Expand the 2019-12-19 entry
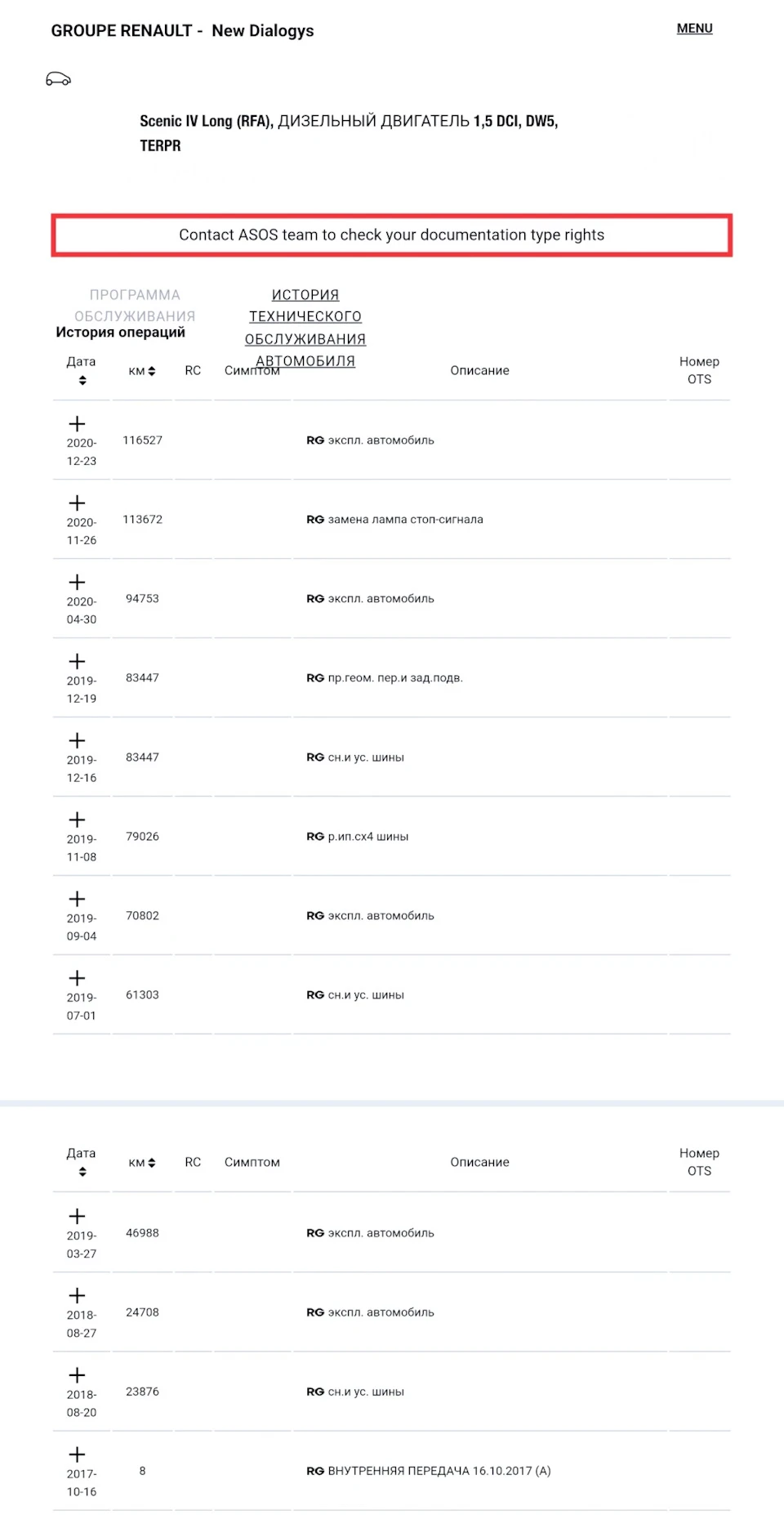 coord(77,661)
